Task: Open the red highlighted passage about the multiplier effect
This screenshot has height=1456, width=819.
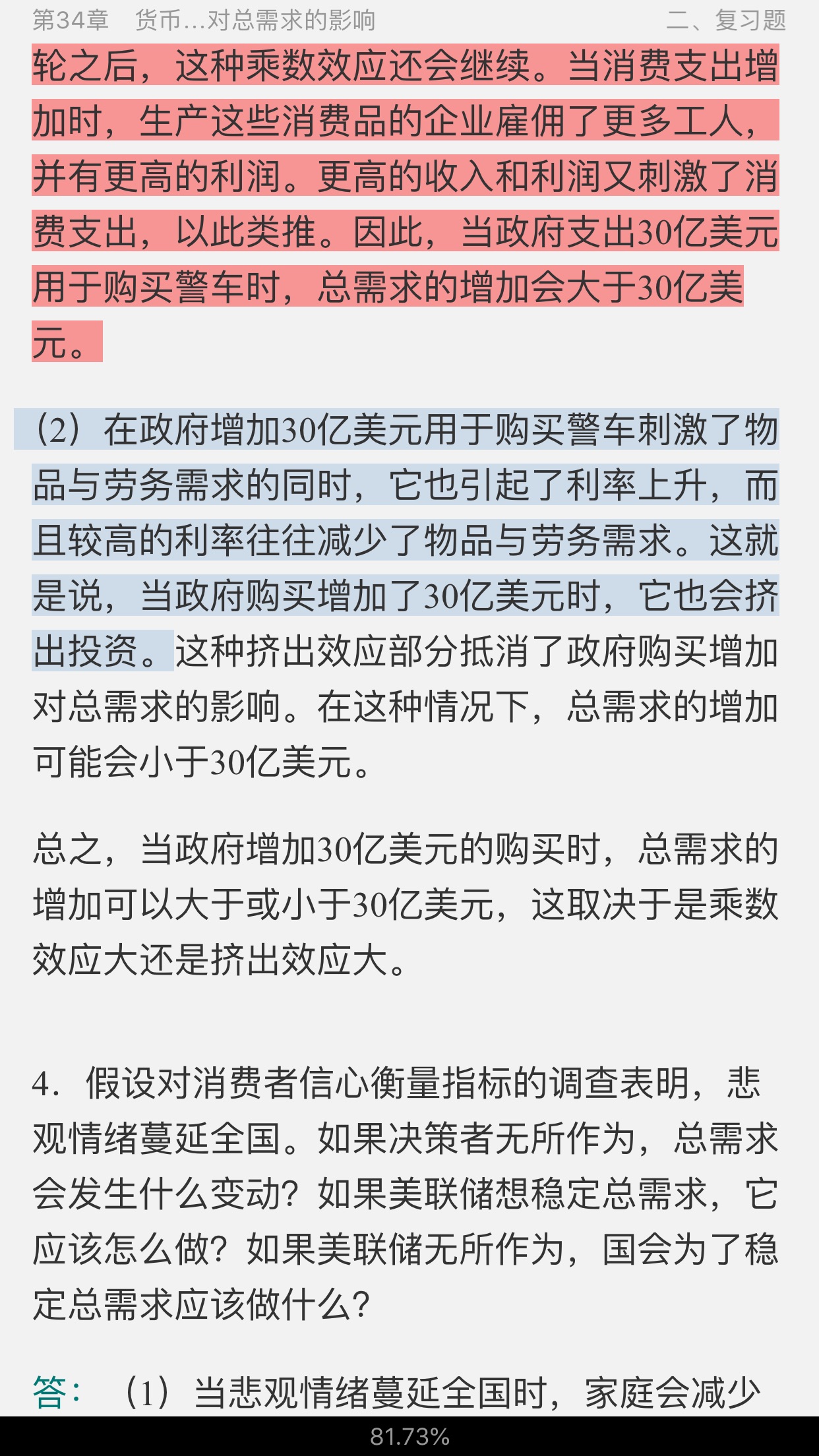Action: (405, 176)
